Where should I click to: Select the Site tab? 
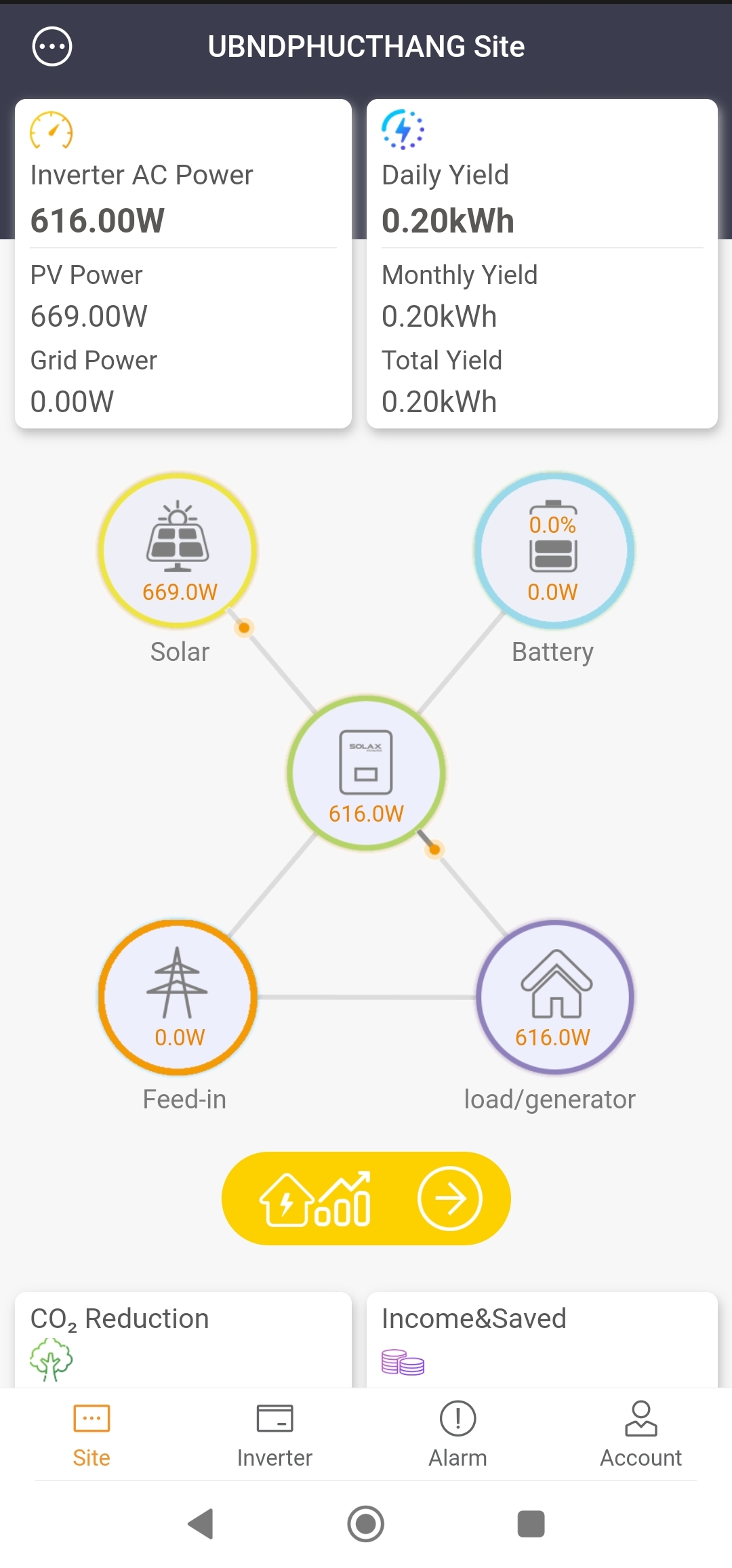click(x=91, y=1434)
